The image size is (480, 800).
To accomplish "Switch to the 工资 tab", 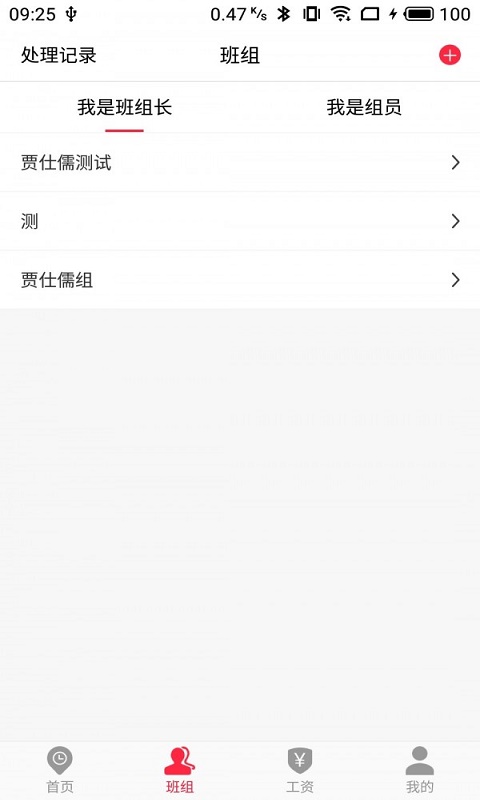I will (x=299, y=770).
